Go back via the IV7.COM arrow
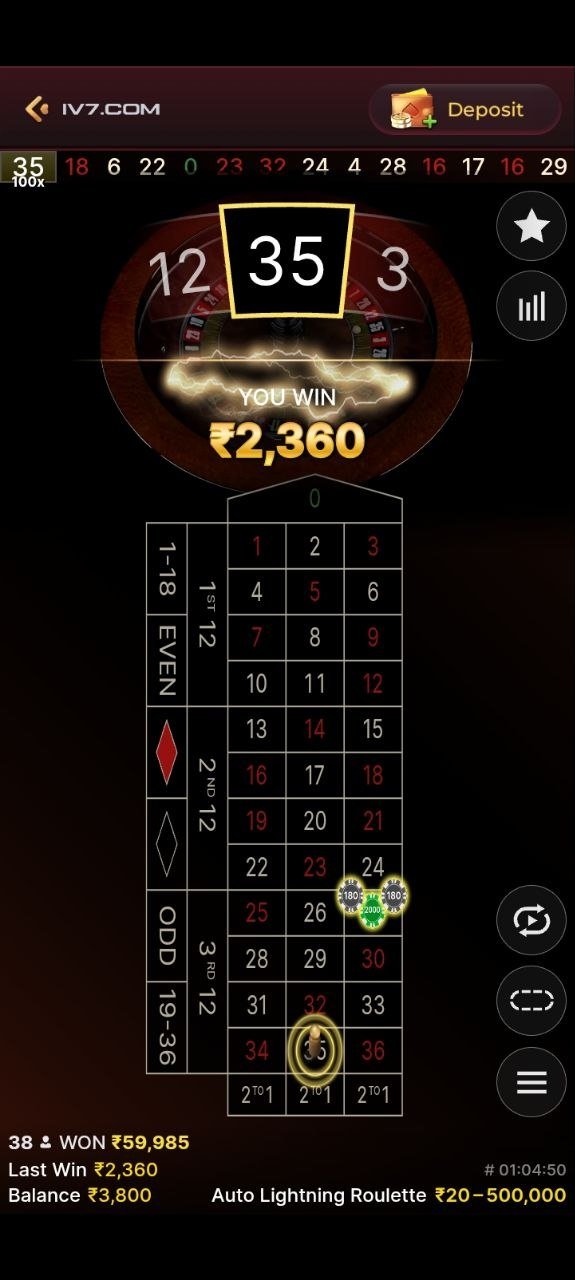The image size is (575, 1280). coord(37,108)
